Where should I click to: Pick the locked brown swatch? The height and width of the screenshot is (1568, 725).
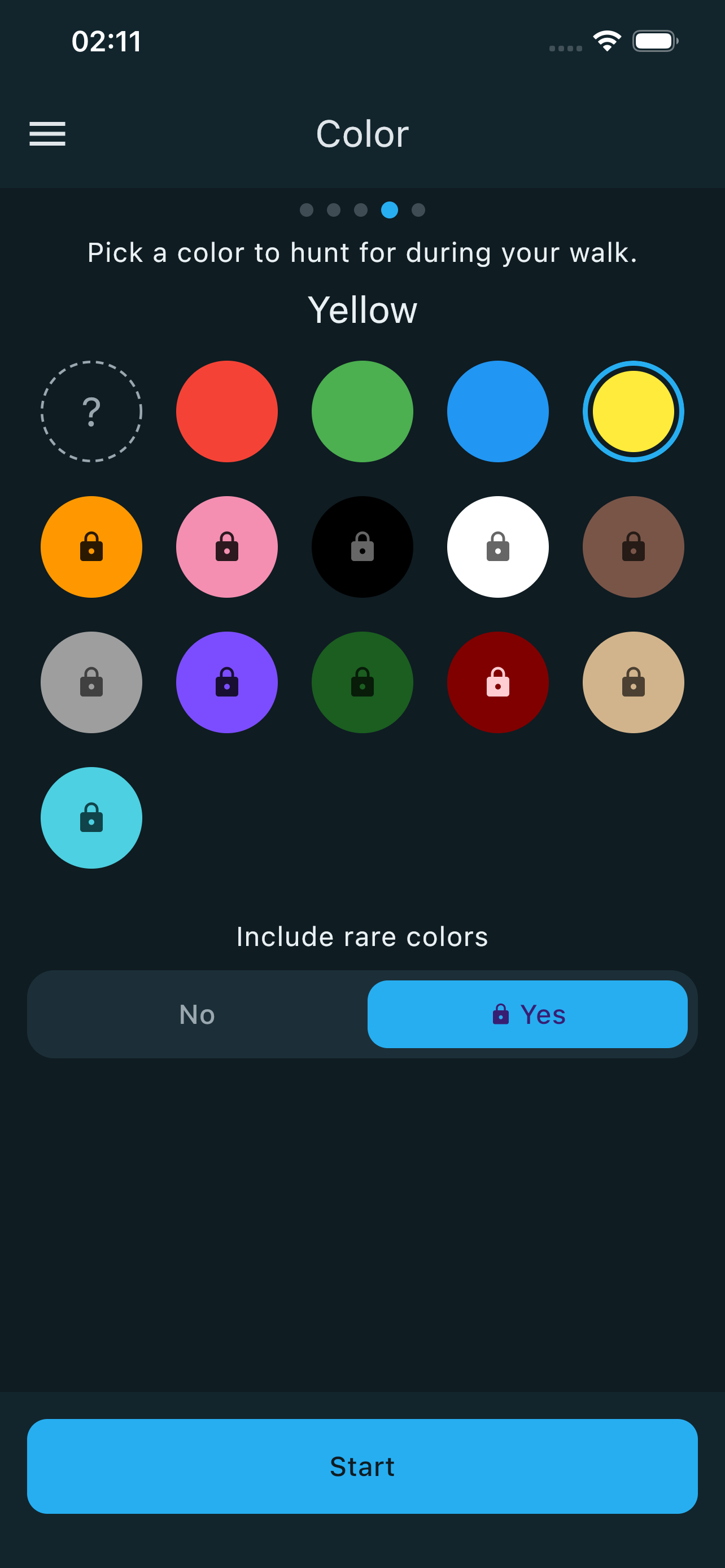coord(633,546)
